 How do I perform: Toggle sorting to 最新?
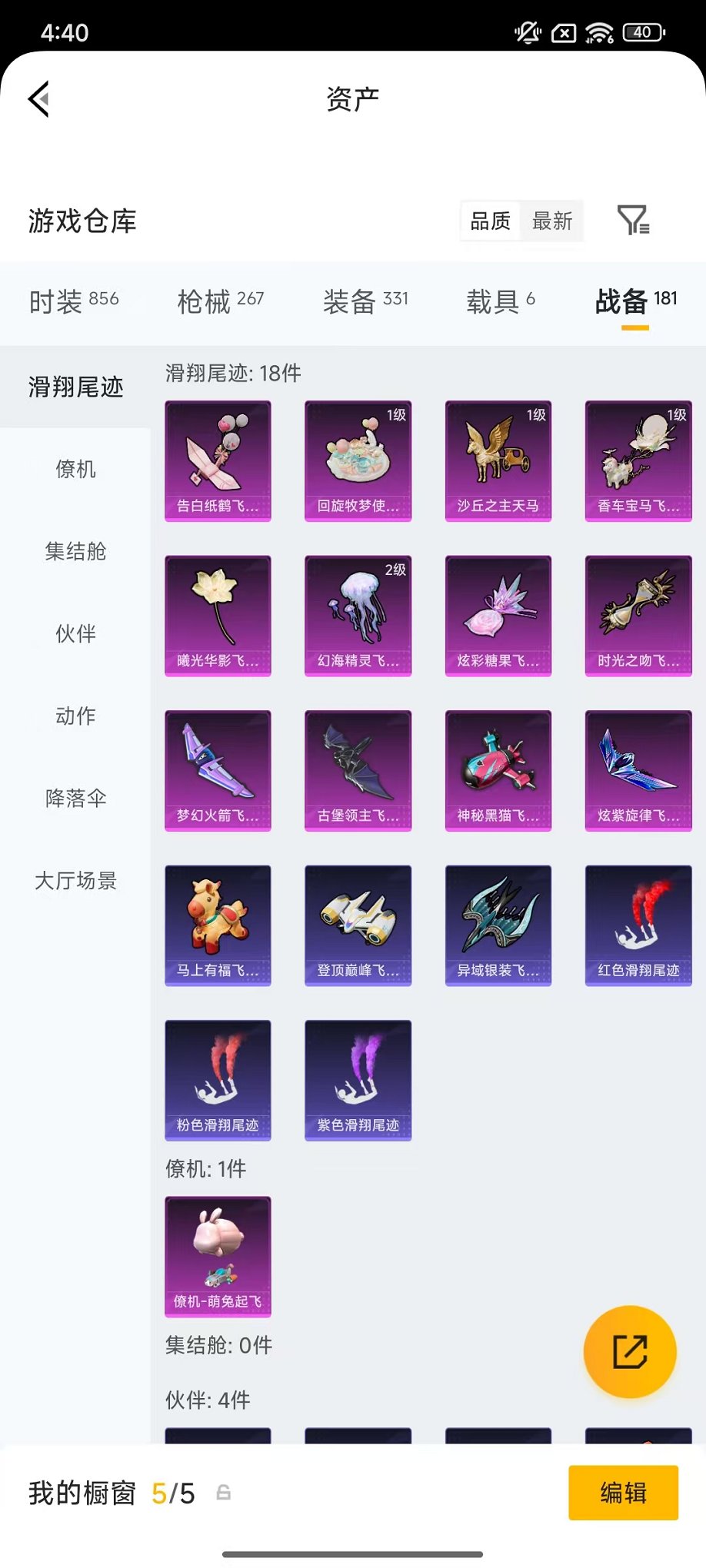(x=553, y=221)
